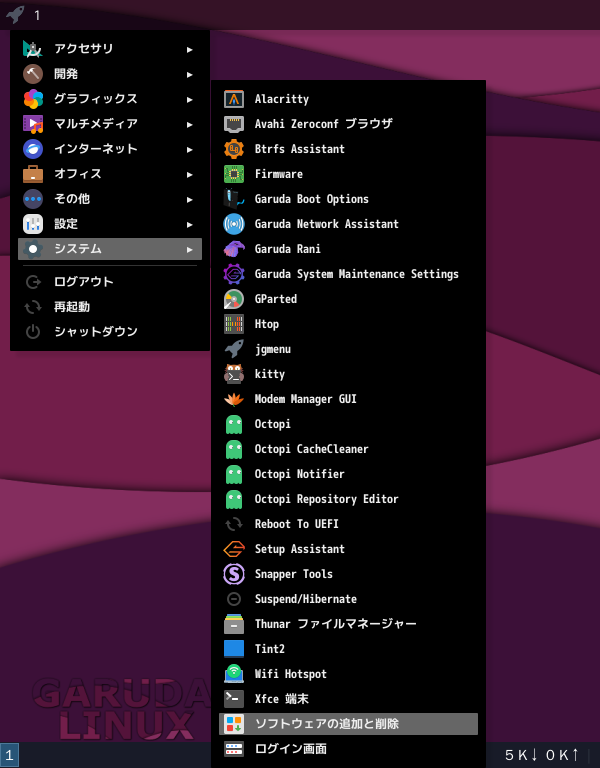Launch Btrfs Assistant
Screen dimensions: 600x768
click(x=299, y=149)
